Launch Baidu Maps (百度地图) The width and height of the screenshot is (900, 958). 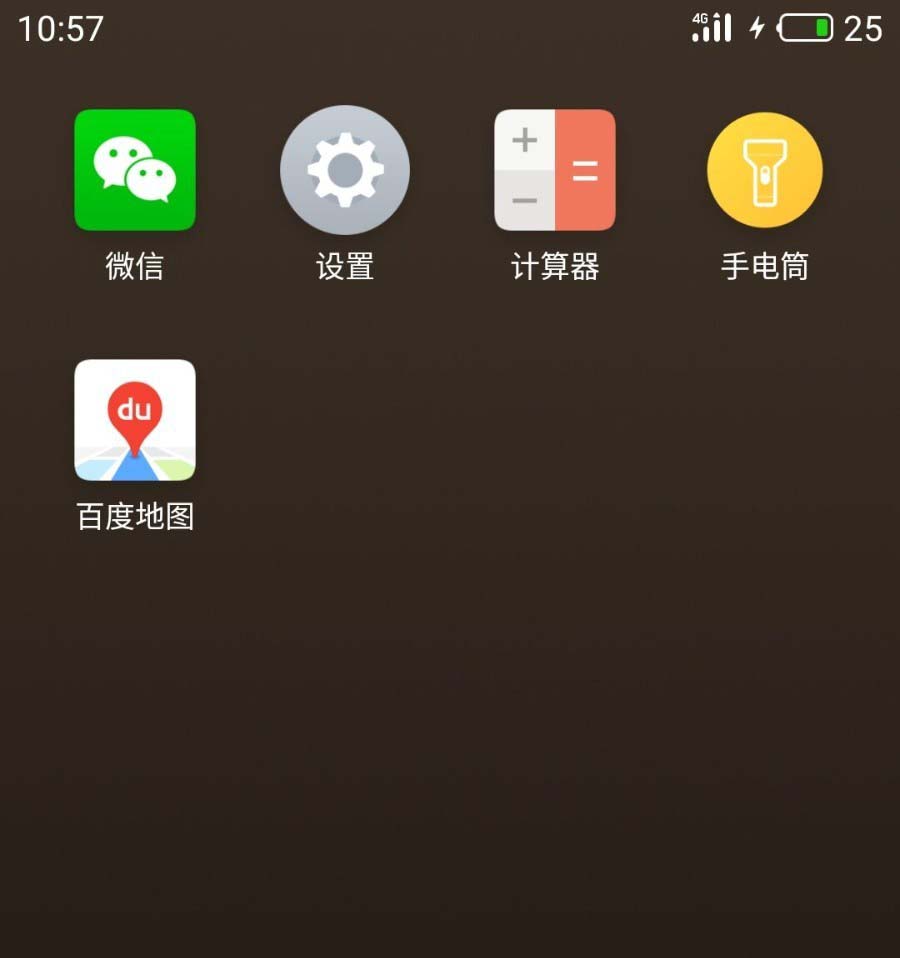[135, 420]
